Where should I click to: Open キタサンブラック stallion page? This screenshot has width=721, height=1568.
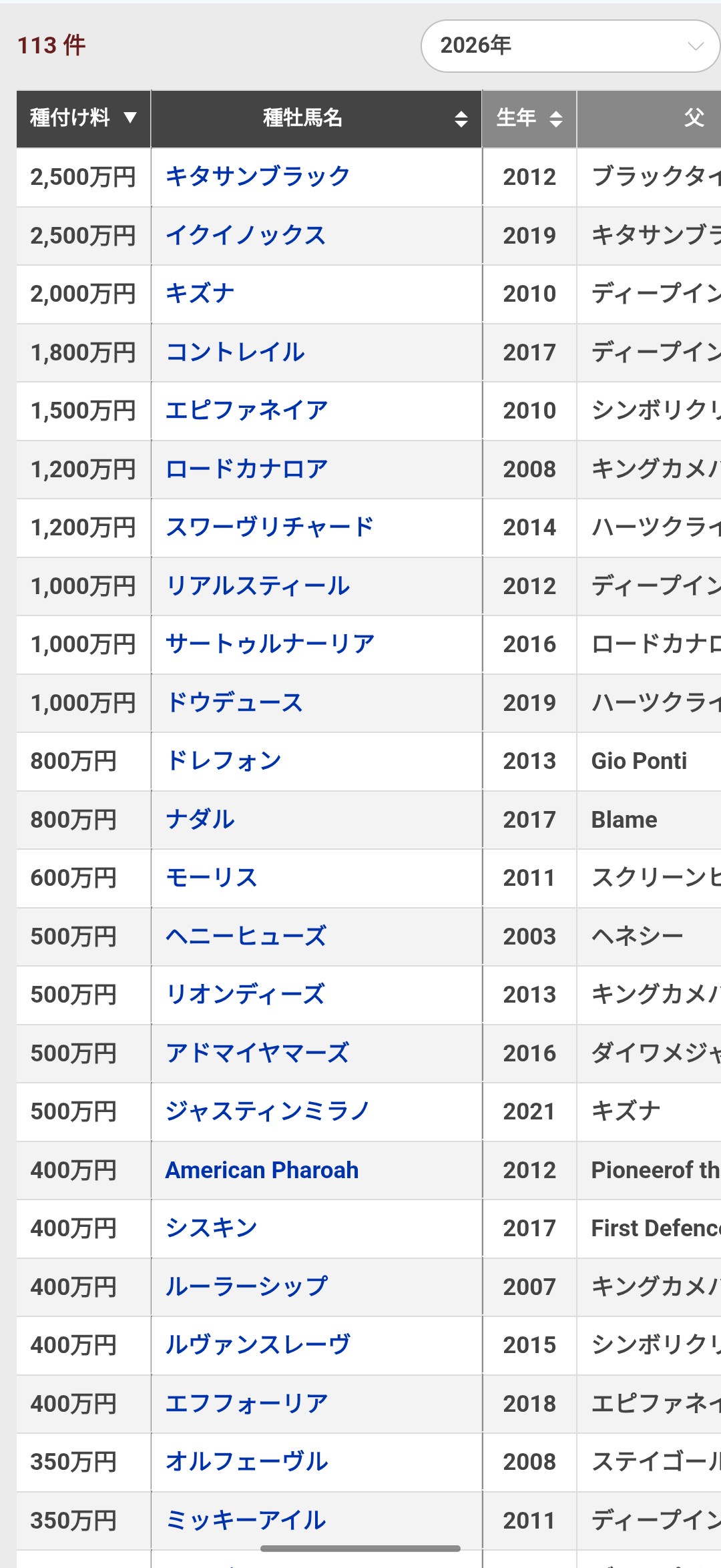coord(257,176)
